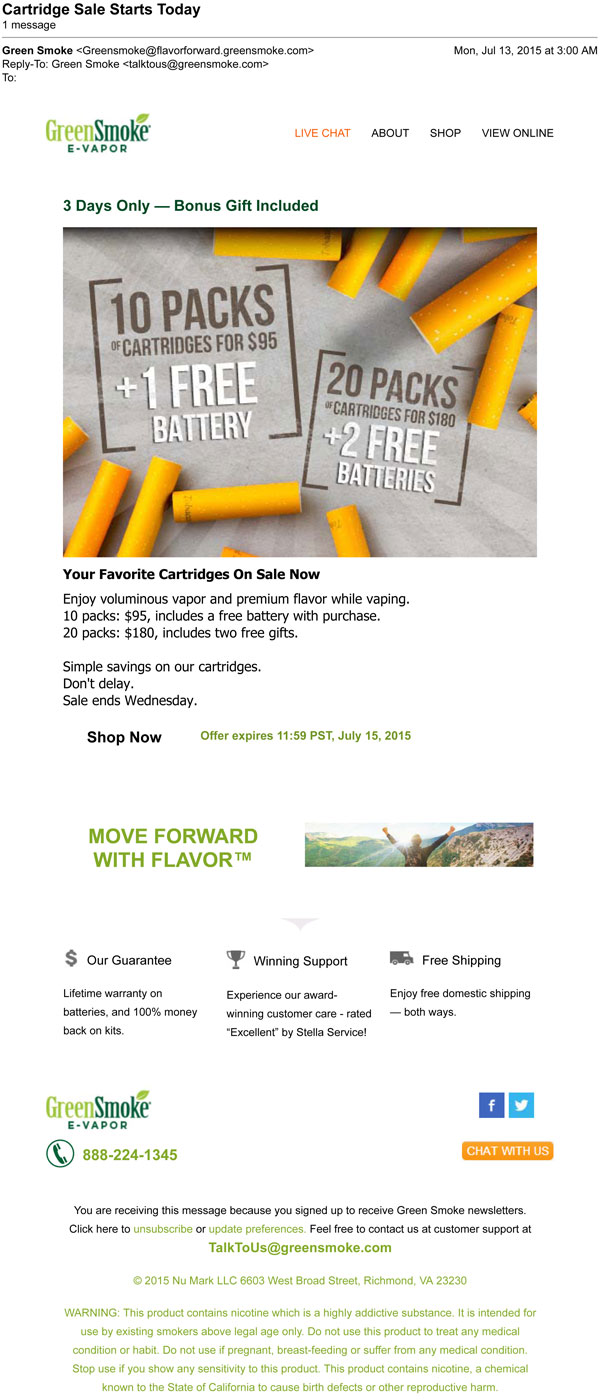Tap VIEW ONLINE in header

(517, 133)
